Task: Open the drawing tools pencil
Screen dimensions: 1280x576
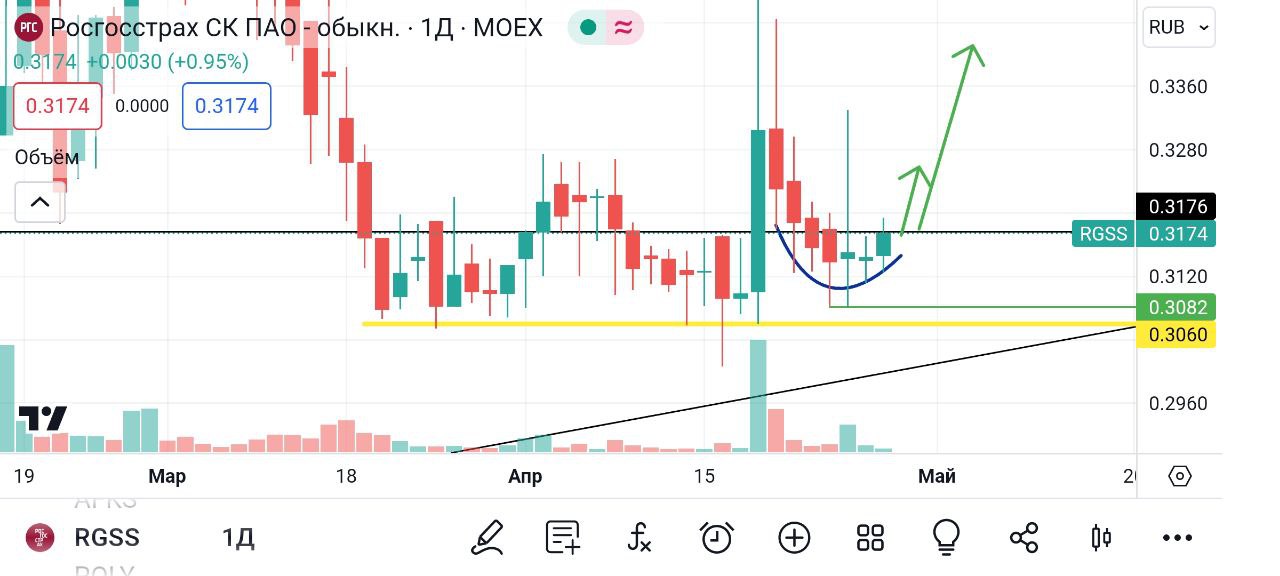Action: click(487, 538)
